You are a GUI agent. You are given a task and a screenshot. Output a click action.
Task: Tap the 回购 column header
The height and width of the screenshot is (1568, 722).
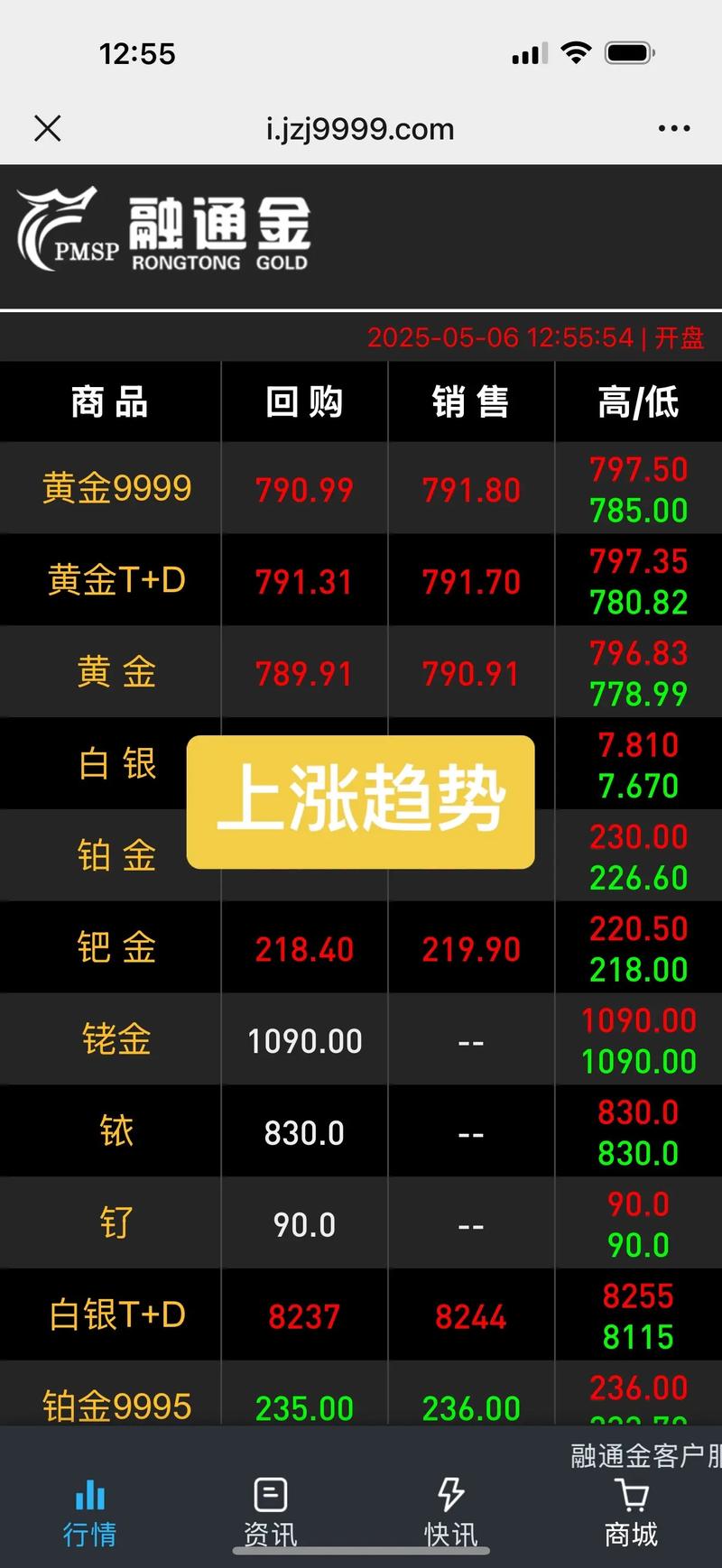pos(303,401)
